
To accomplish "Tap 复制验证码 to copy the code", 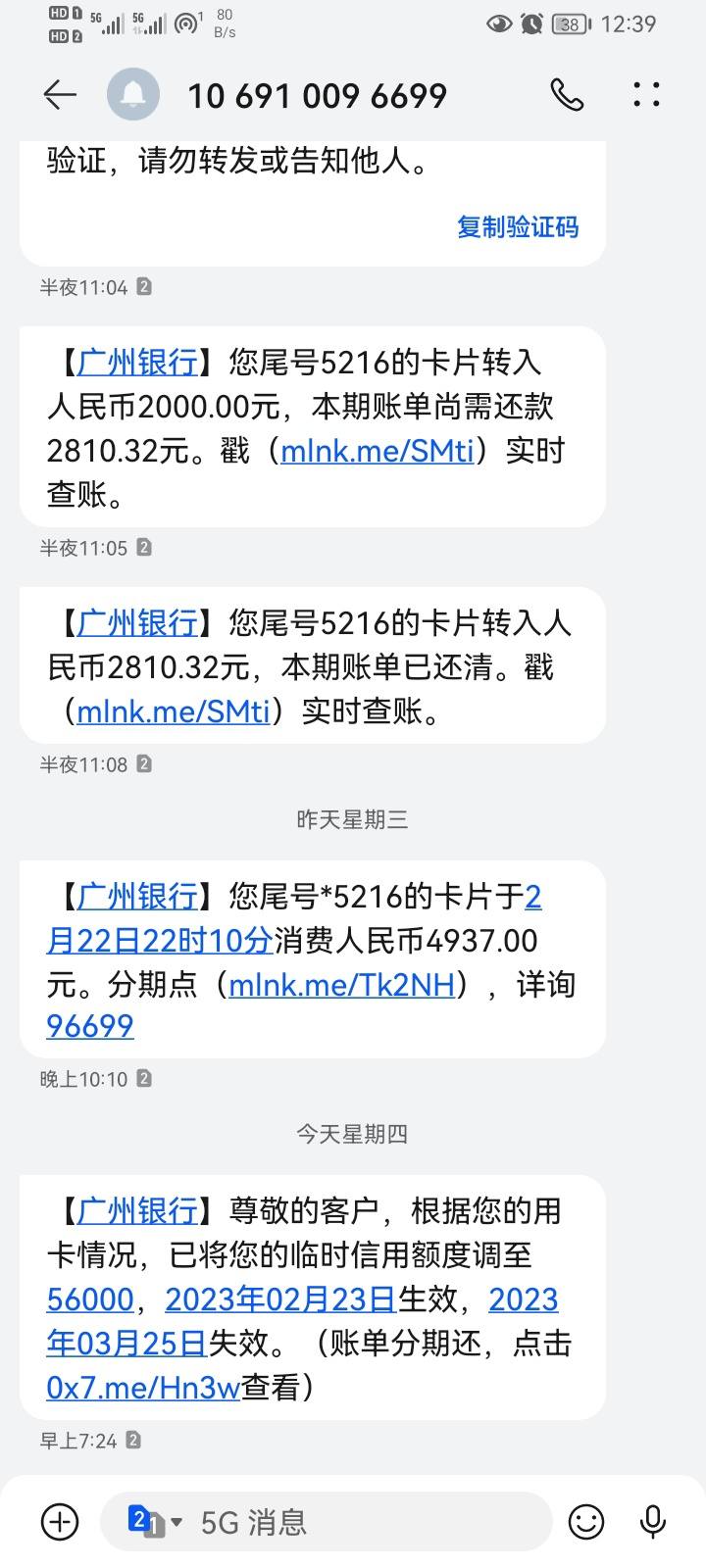I will click(518, 226).
